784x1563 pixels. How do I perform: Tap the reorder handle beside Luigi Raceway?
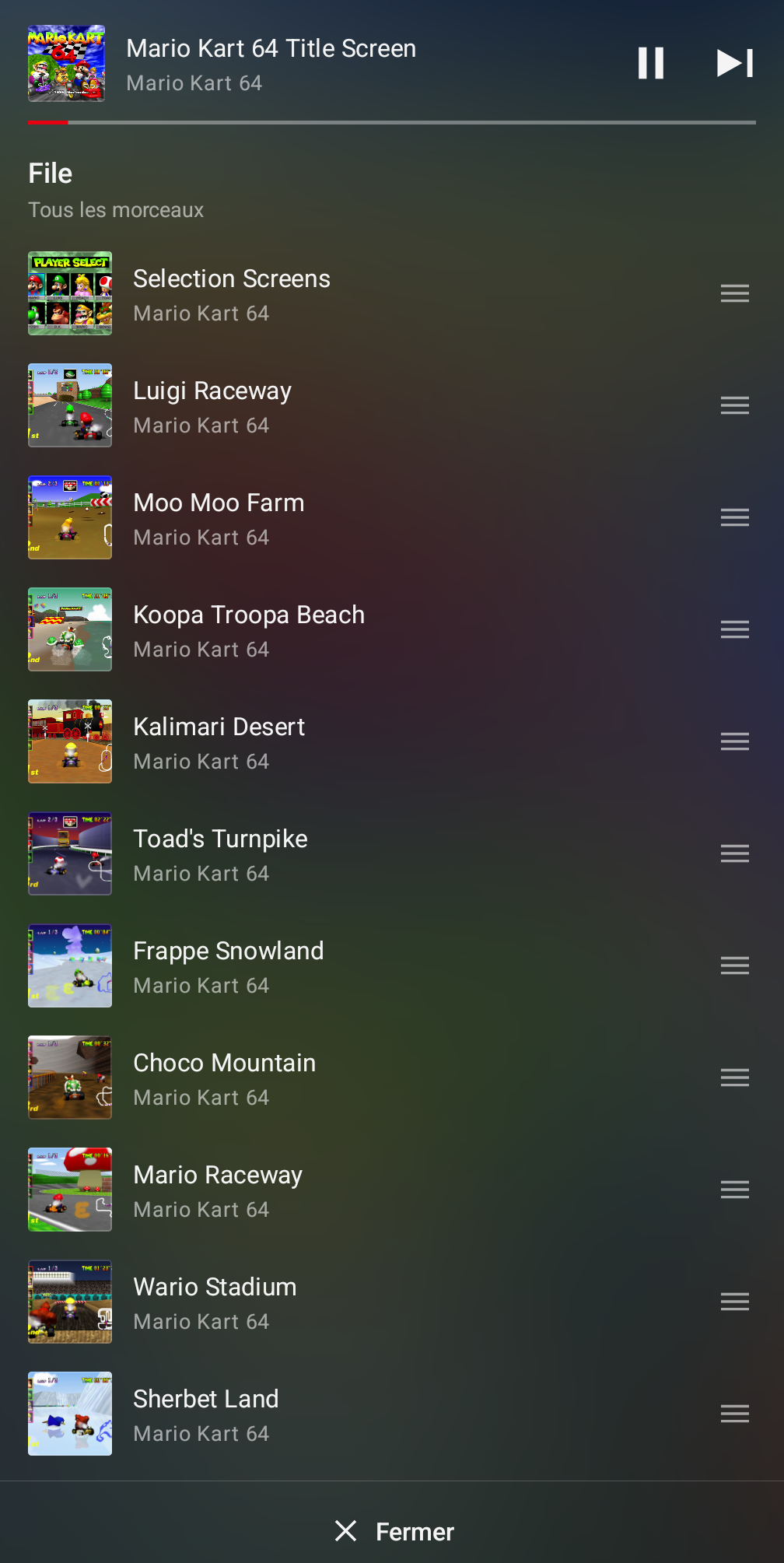735,405
